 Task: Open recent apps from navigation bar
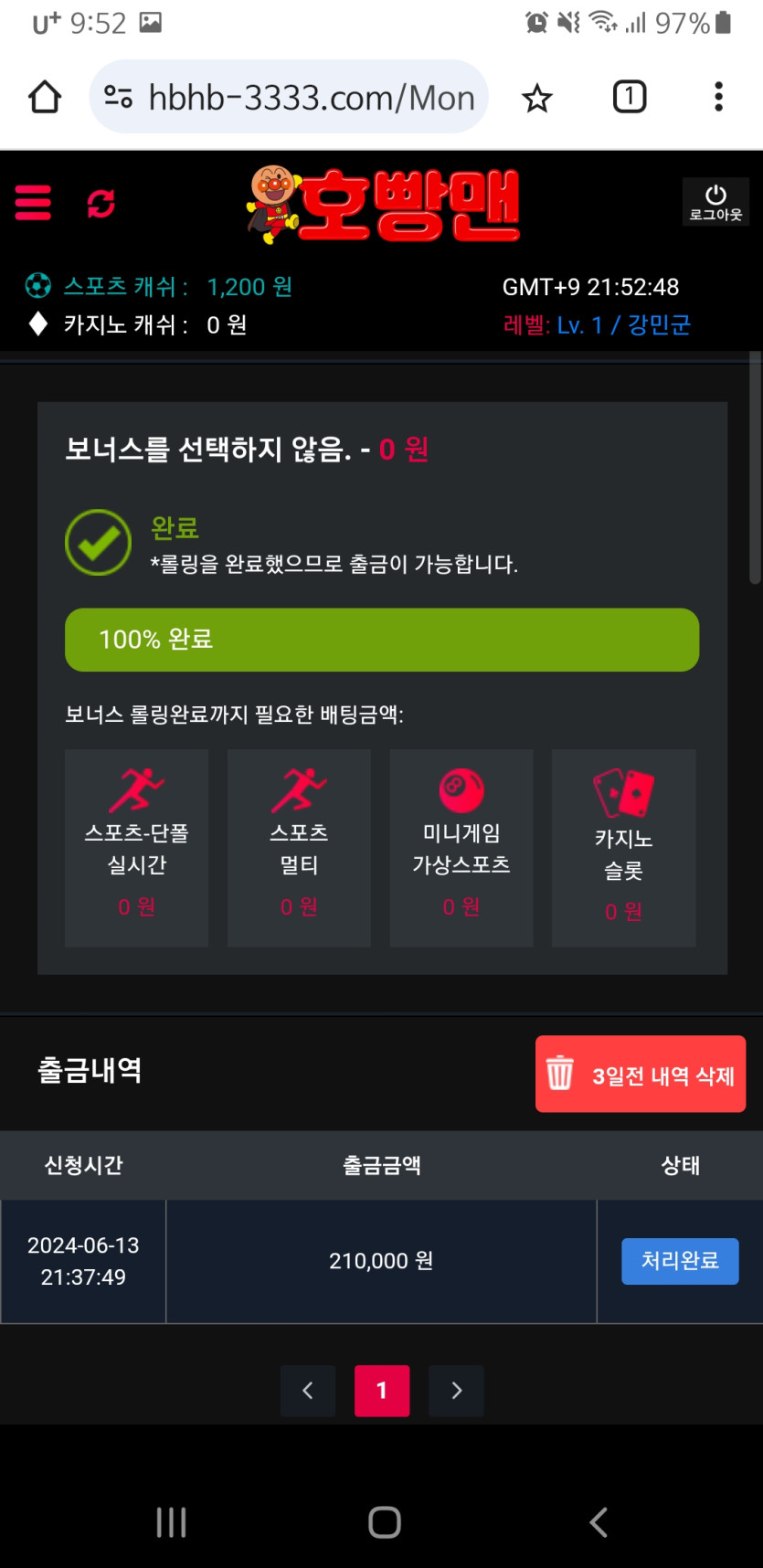click(x=171, y=1522)
